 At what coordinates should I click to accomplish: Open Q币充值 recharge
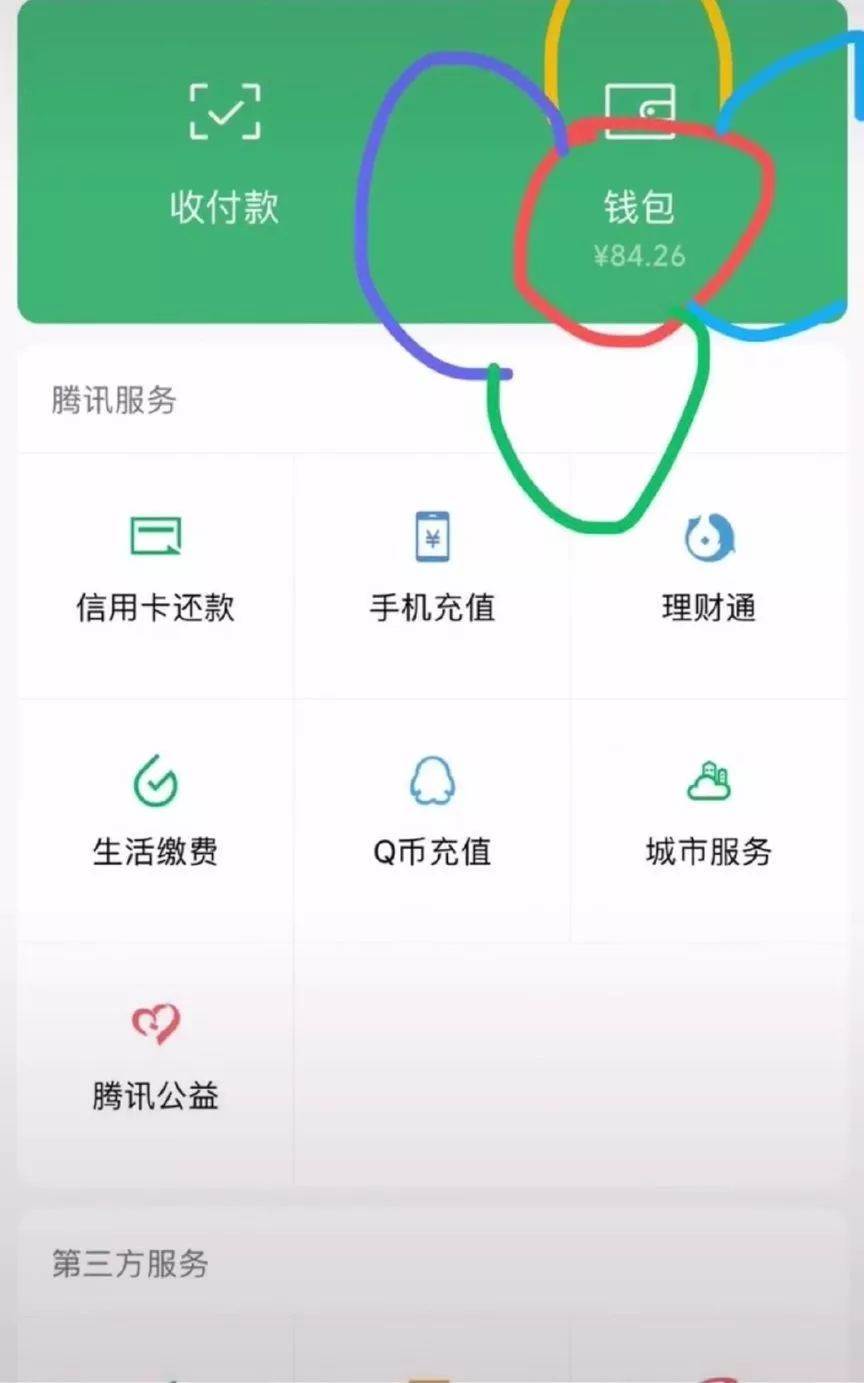pyautogui.click(x=432, y=820)
